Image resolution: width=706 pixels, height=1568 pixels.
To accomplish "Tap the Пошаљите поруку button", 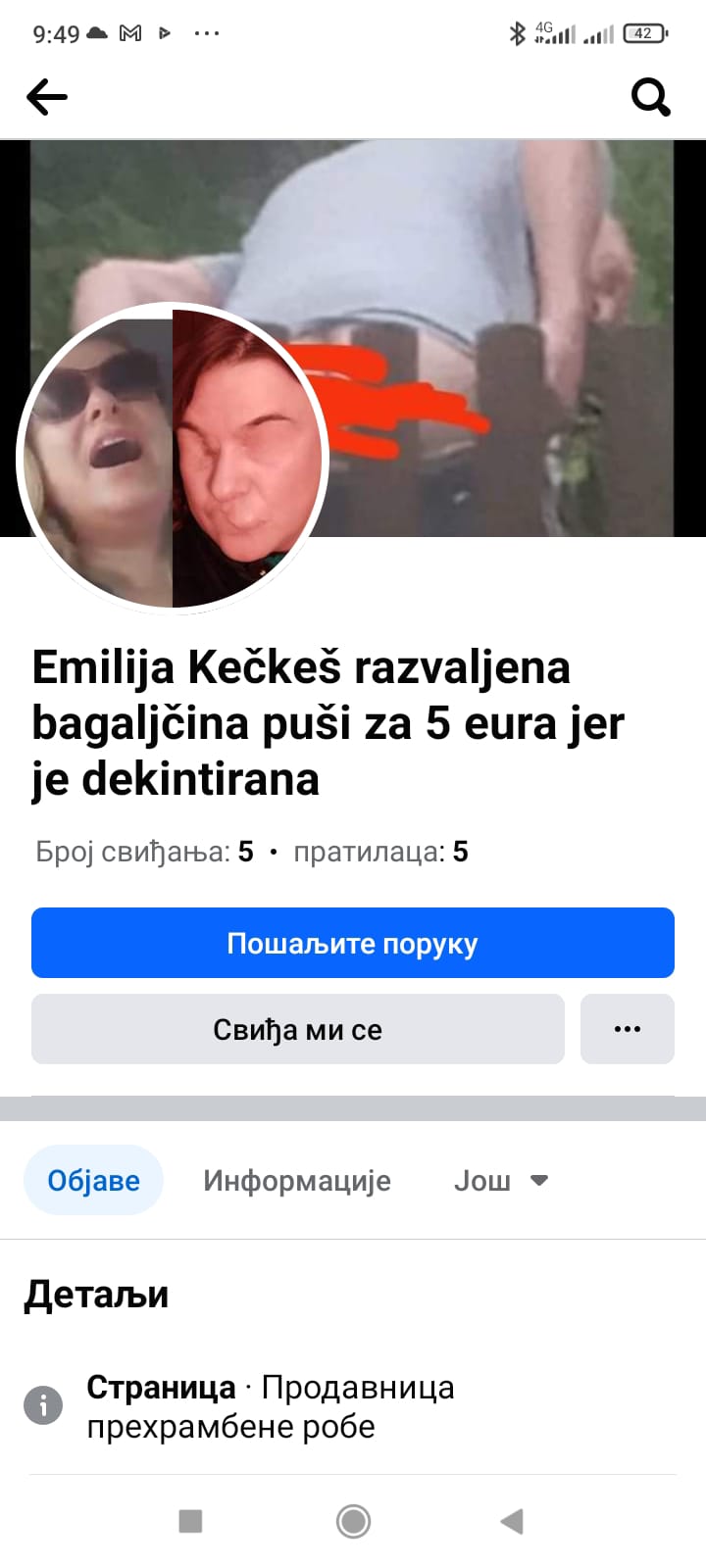I will [353, 942].
